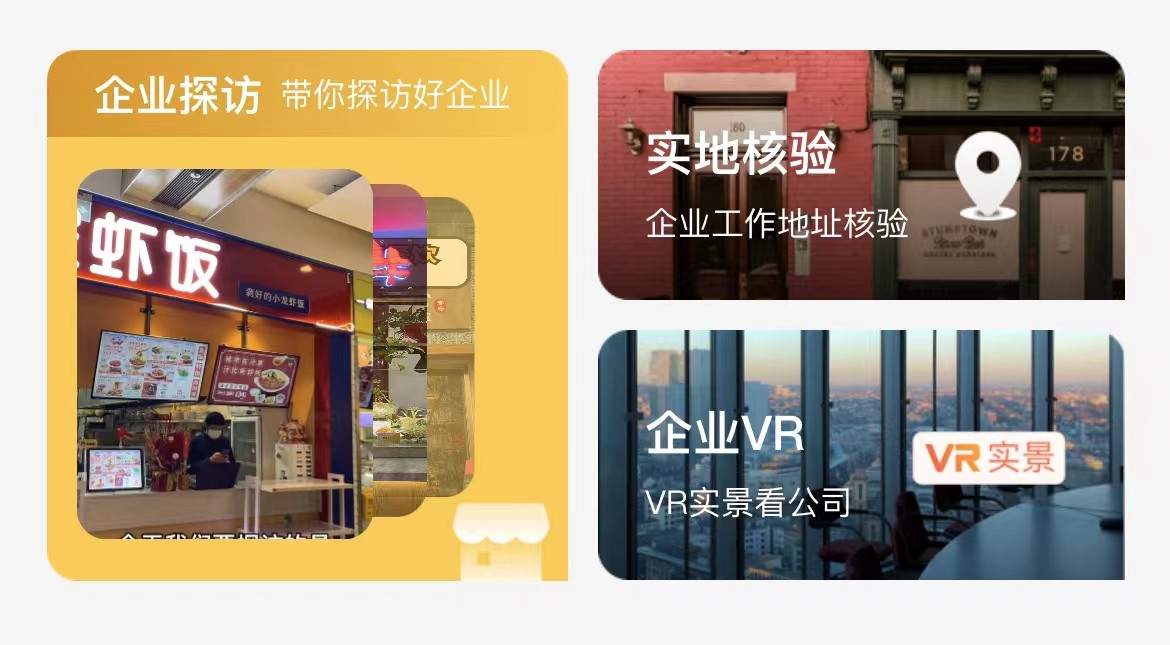
Task: Open the 企业VR real-scene card
Action: pos(861,455)
